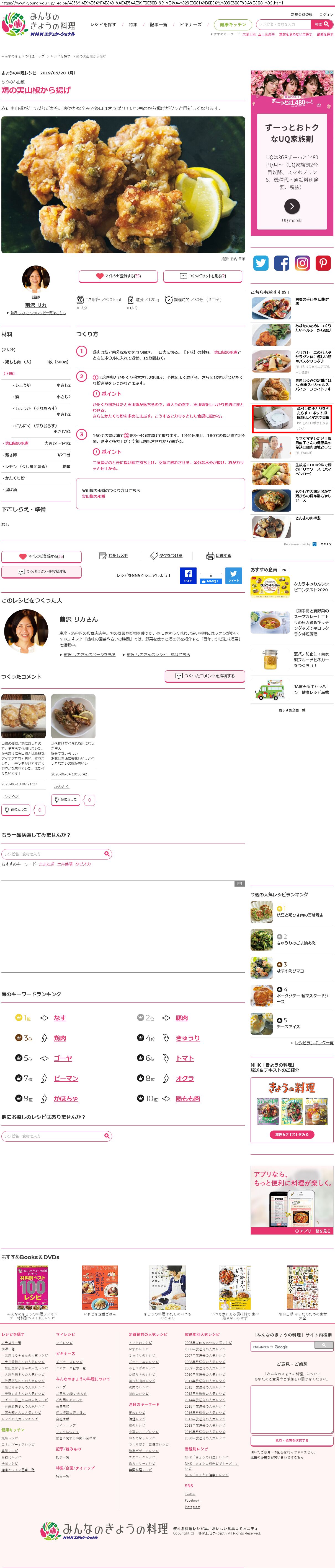Hit the pink 検索 search button
The height and width of the screenshot is (1568, 335).
(x=322, y=24)
